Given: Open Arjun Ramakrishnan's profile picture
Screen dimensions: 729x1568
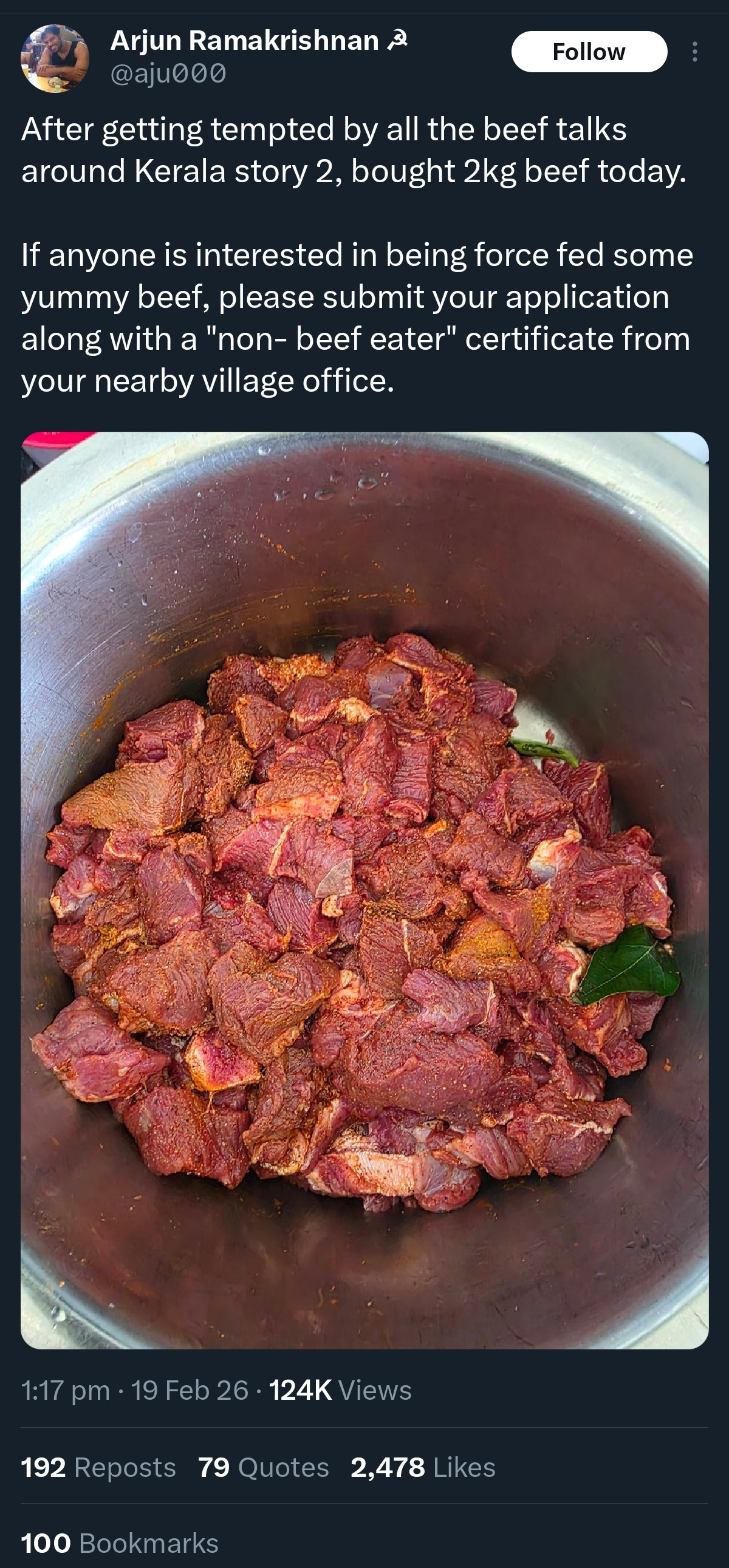Looking at the screenshot, I should click(55, 58).
